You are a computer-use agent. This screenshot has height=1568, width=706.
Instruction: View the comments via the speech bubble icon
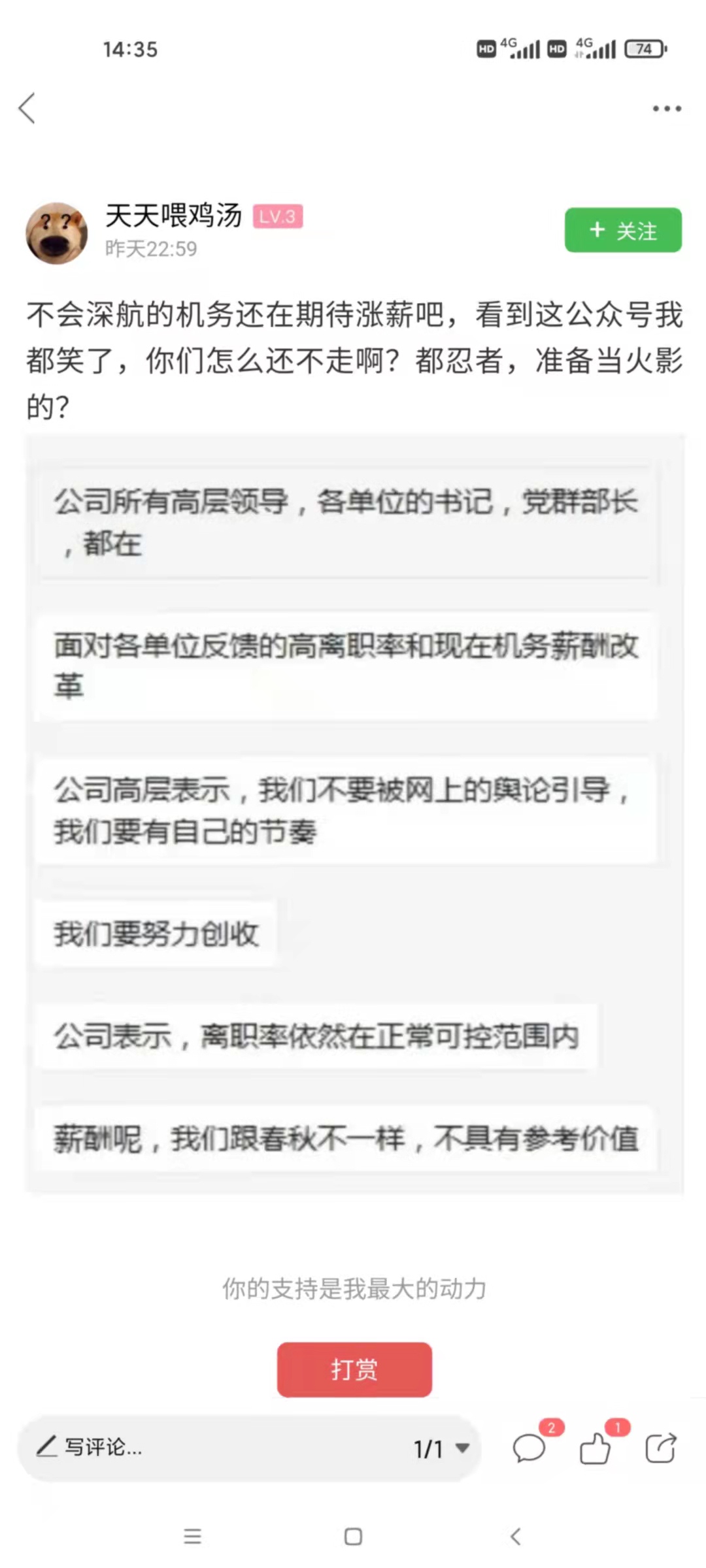[x=529, y=1448]
